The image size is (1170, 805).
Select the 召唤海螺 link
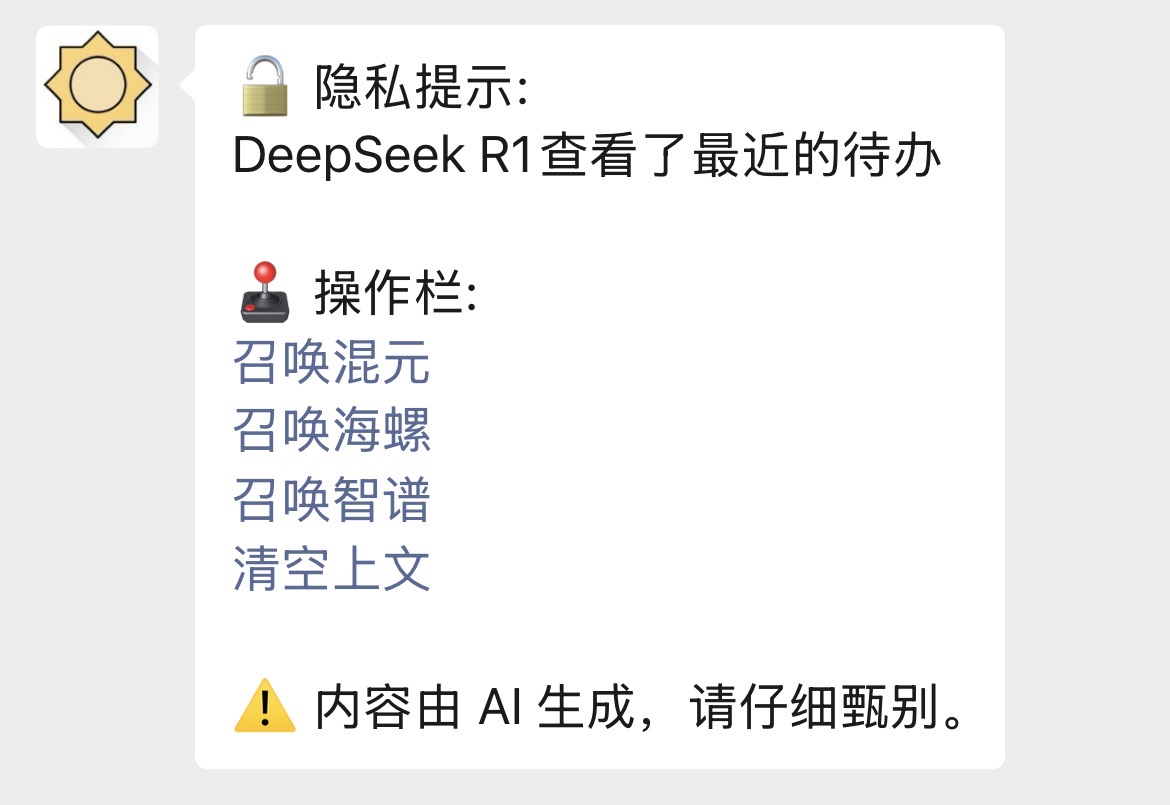[x=331, y=433]
